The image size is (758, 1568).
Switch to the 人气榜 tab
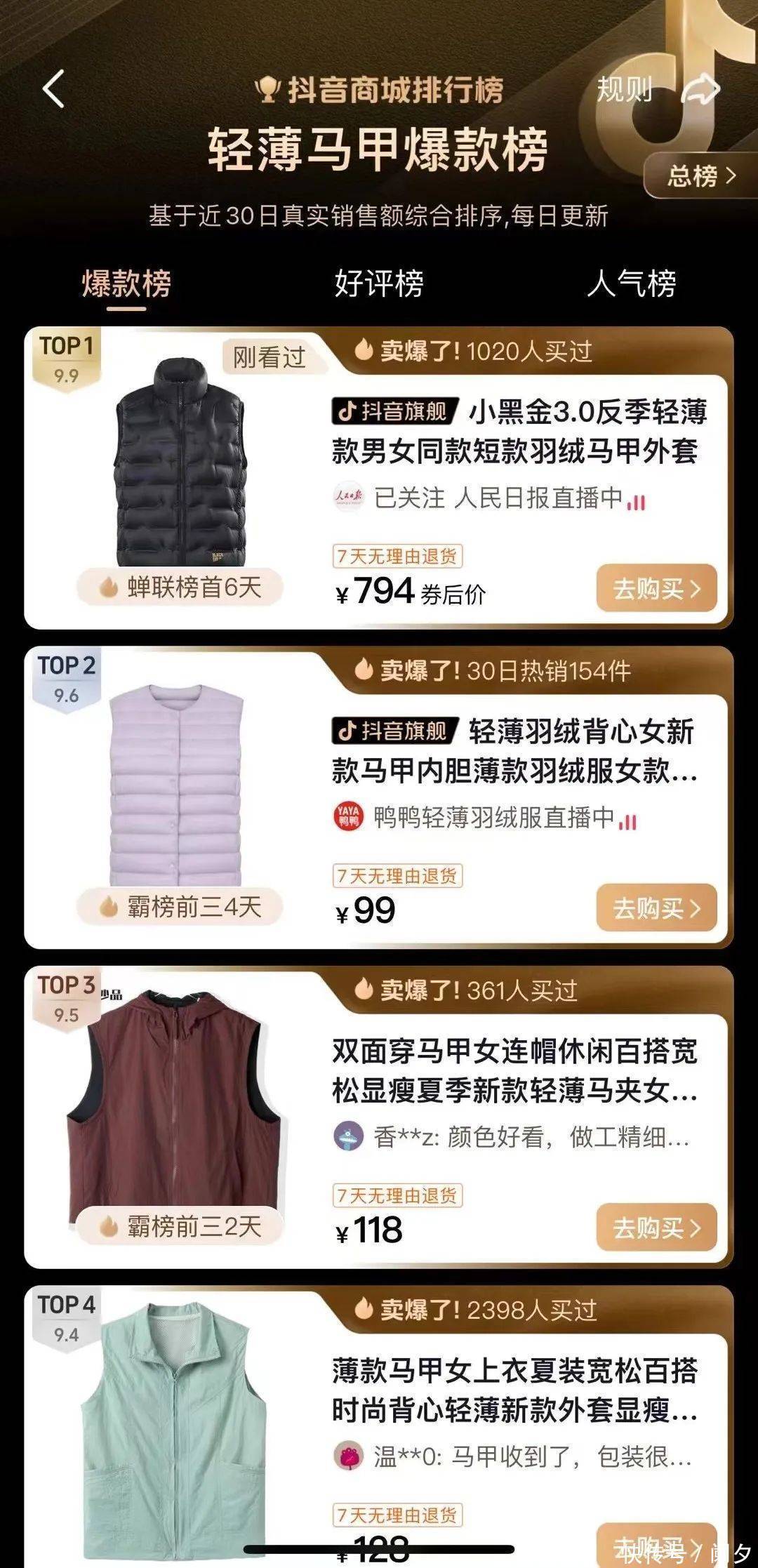pyautogui.click(x=631, y=284)
